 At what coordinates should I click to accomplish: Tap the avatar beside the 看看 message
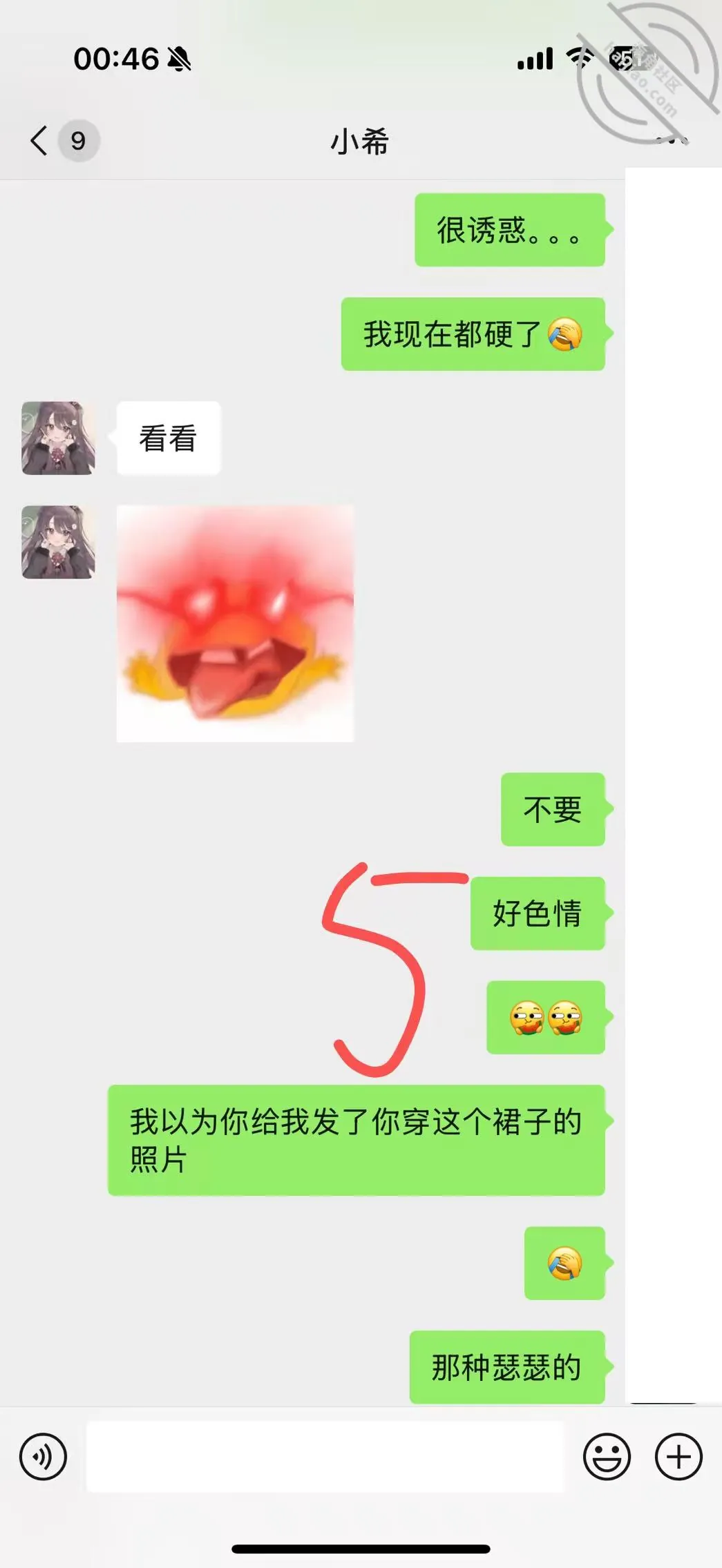pos(58,438)
